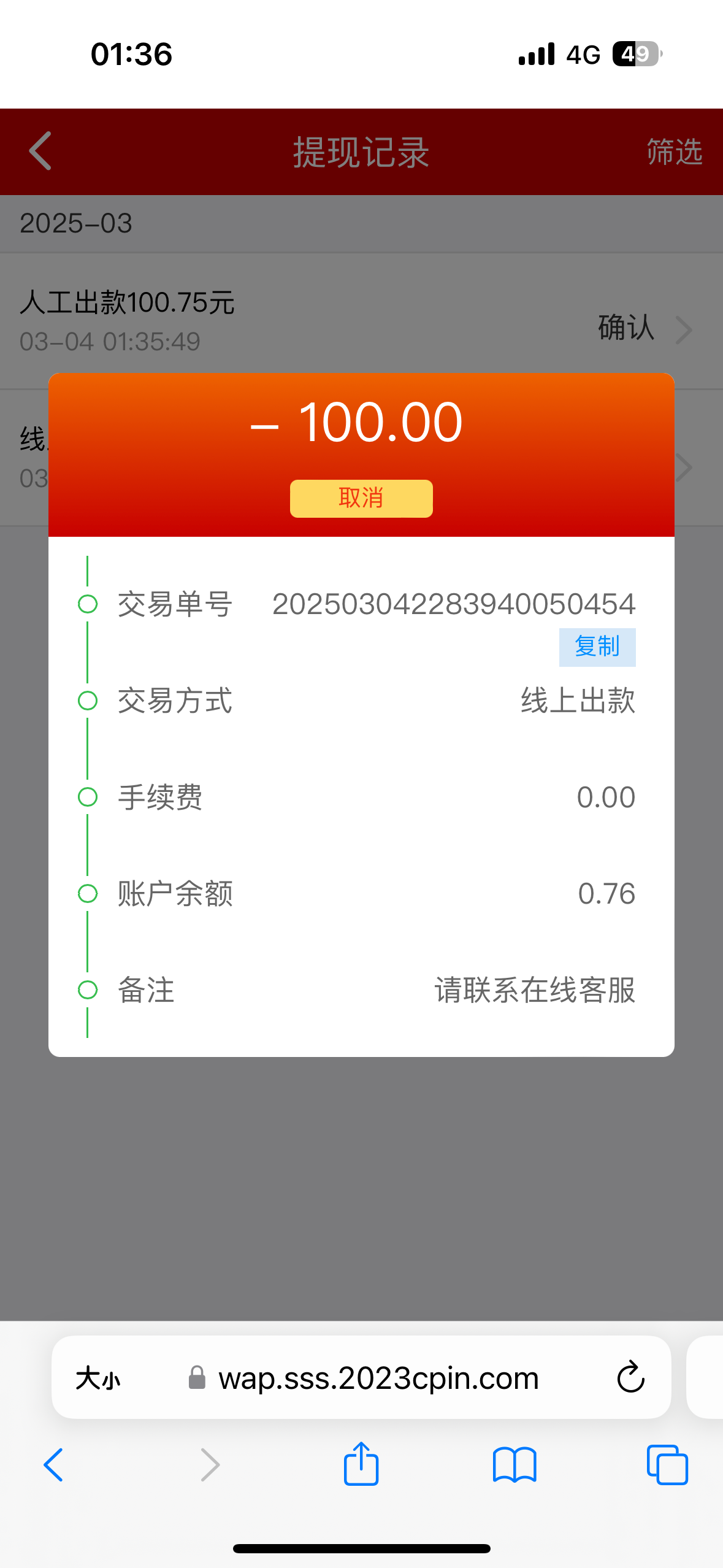Copy the transaction number with 复制

coord(597,647)
